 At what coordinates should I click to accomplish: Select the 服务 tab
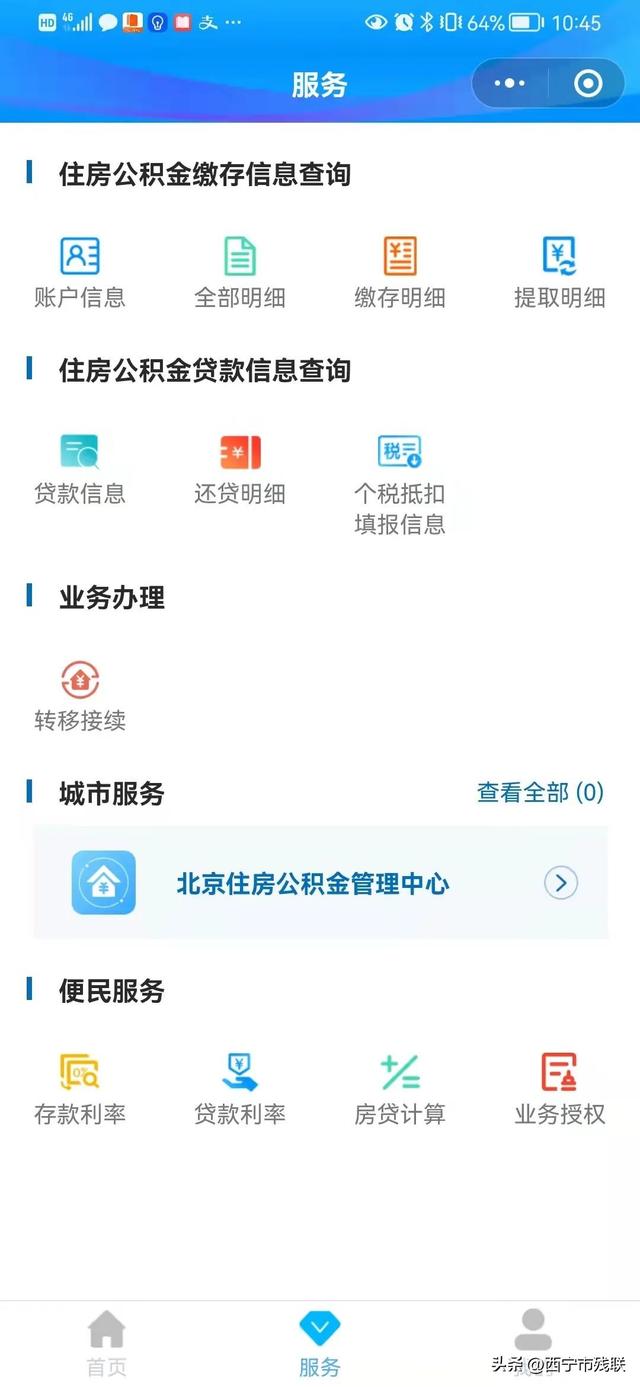(320, 1344)
